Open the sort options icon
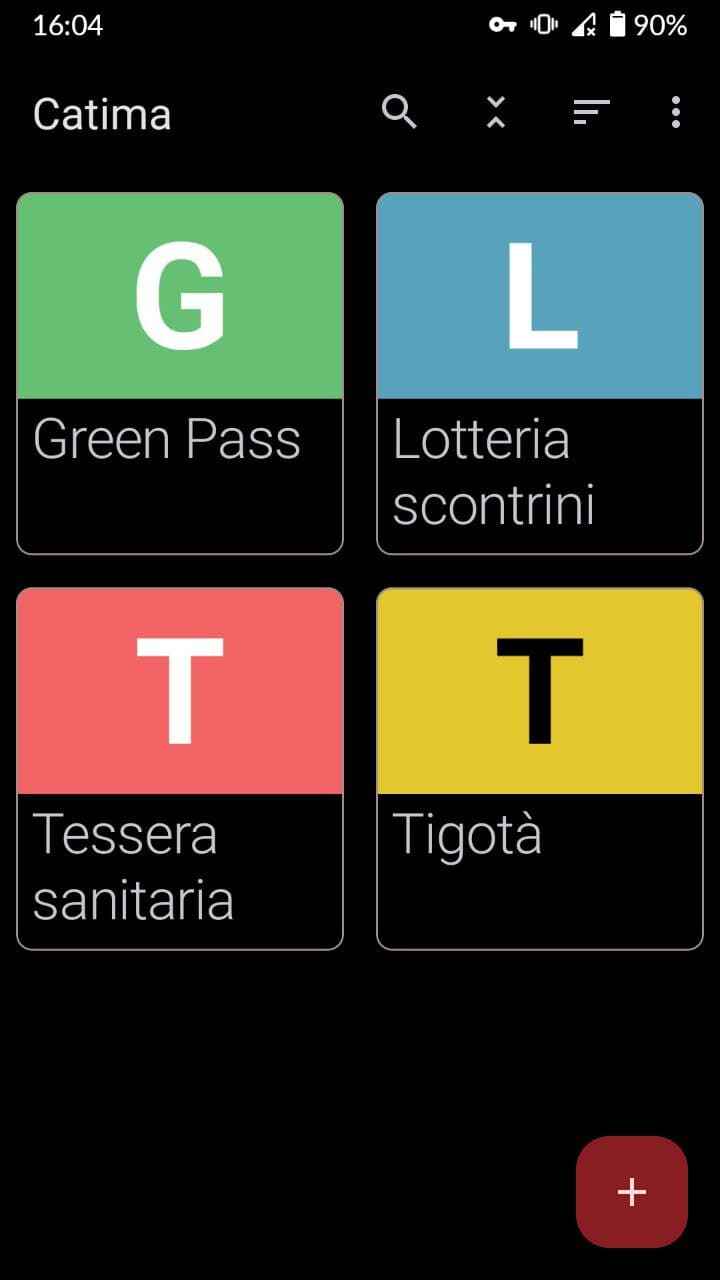Screen dimensions: 720x1280 click(591, 112)
